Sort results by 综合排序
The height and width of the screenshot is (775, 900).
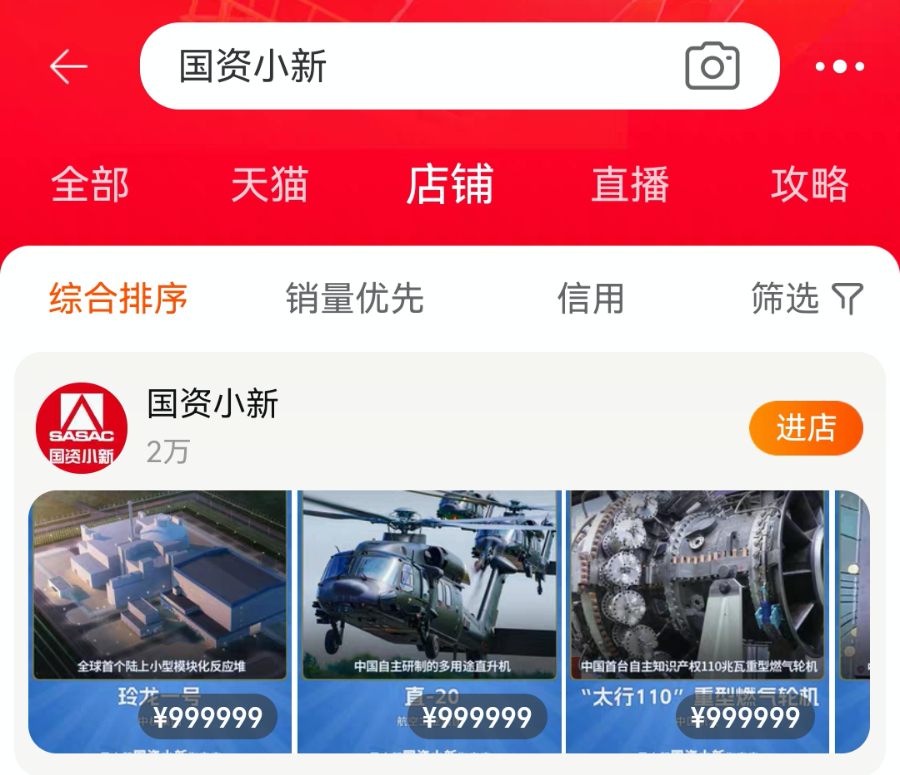[x=118, y=298]
